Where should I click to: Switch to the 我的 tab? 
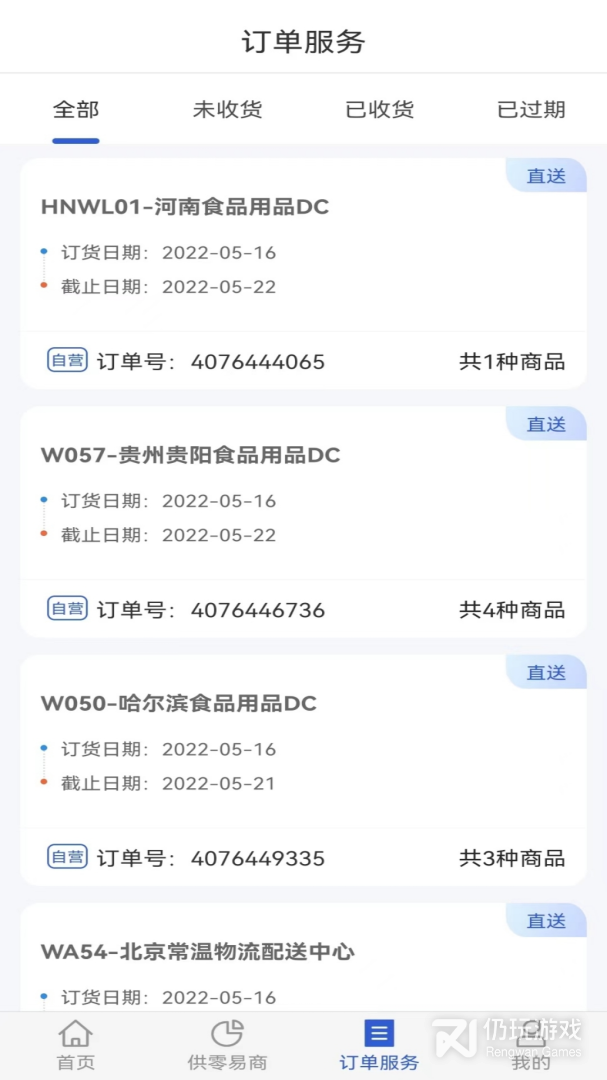point(531,1045)
